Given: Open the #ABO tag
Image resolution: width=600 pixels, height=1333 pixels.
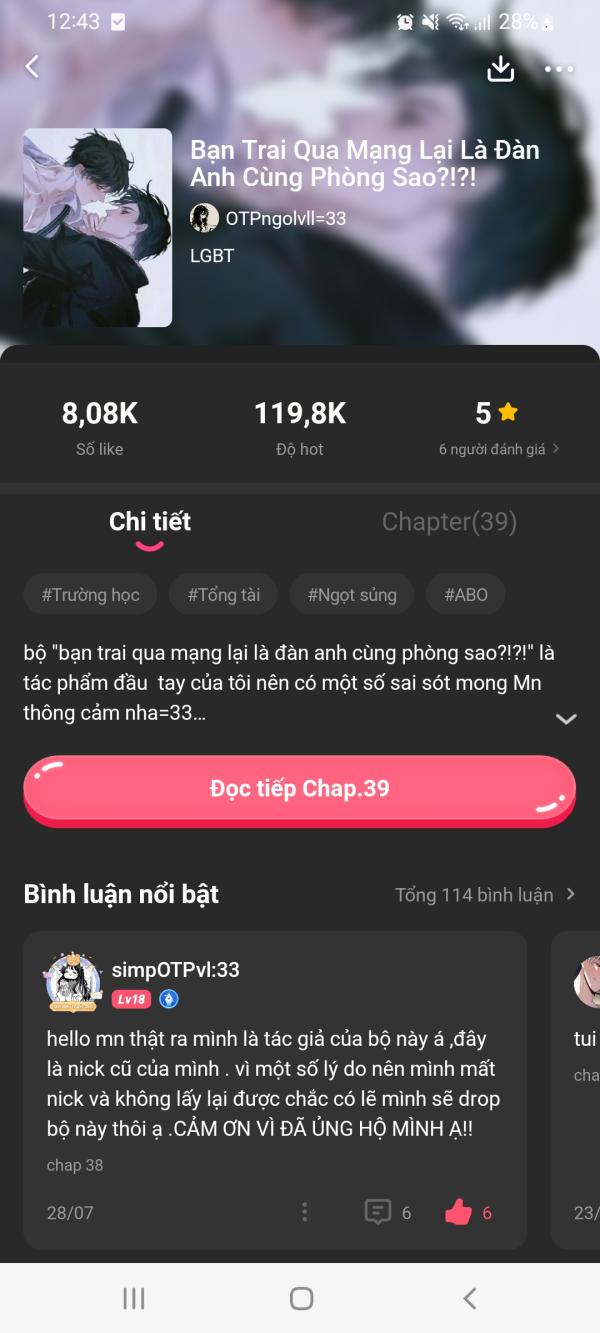Looking at the screenshot, I should 465,595.
